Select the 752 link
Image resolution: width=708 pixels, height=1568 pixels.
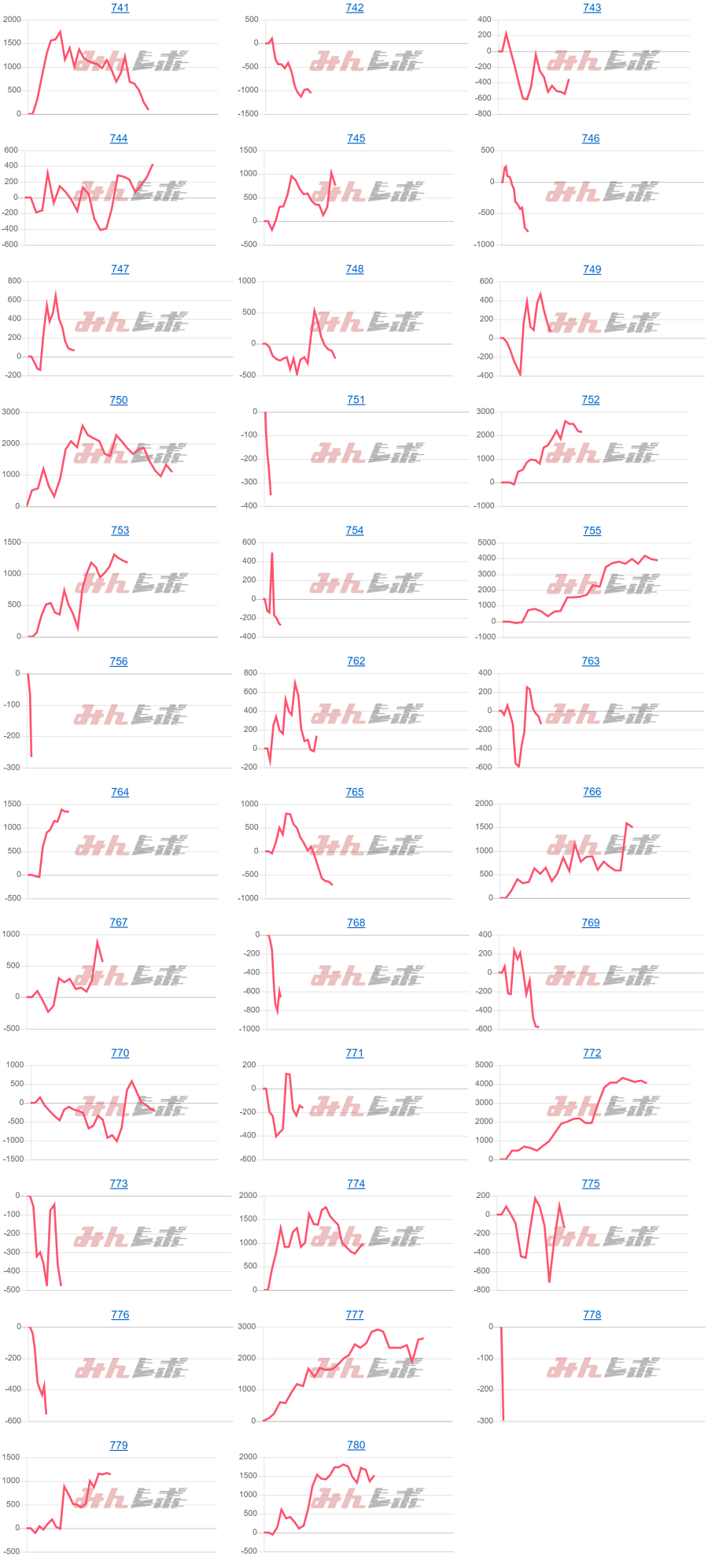click(x=590, y=400)
